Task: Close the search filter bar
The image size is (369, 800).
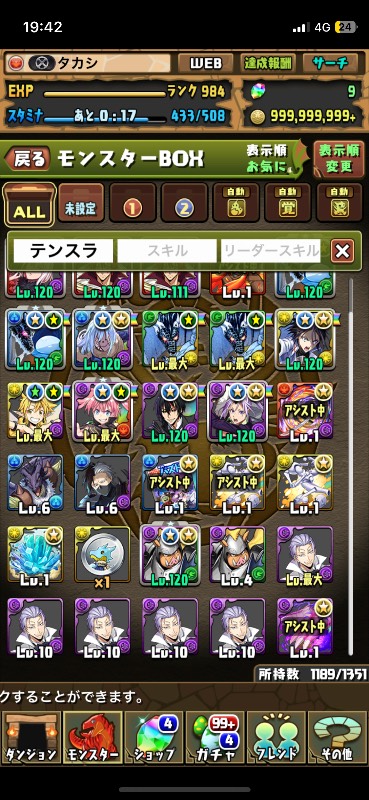Action: pos(342,251)
